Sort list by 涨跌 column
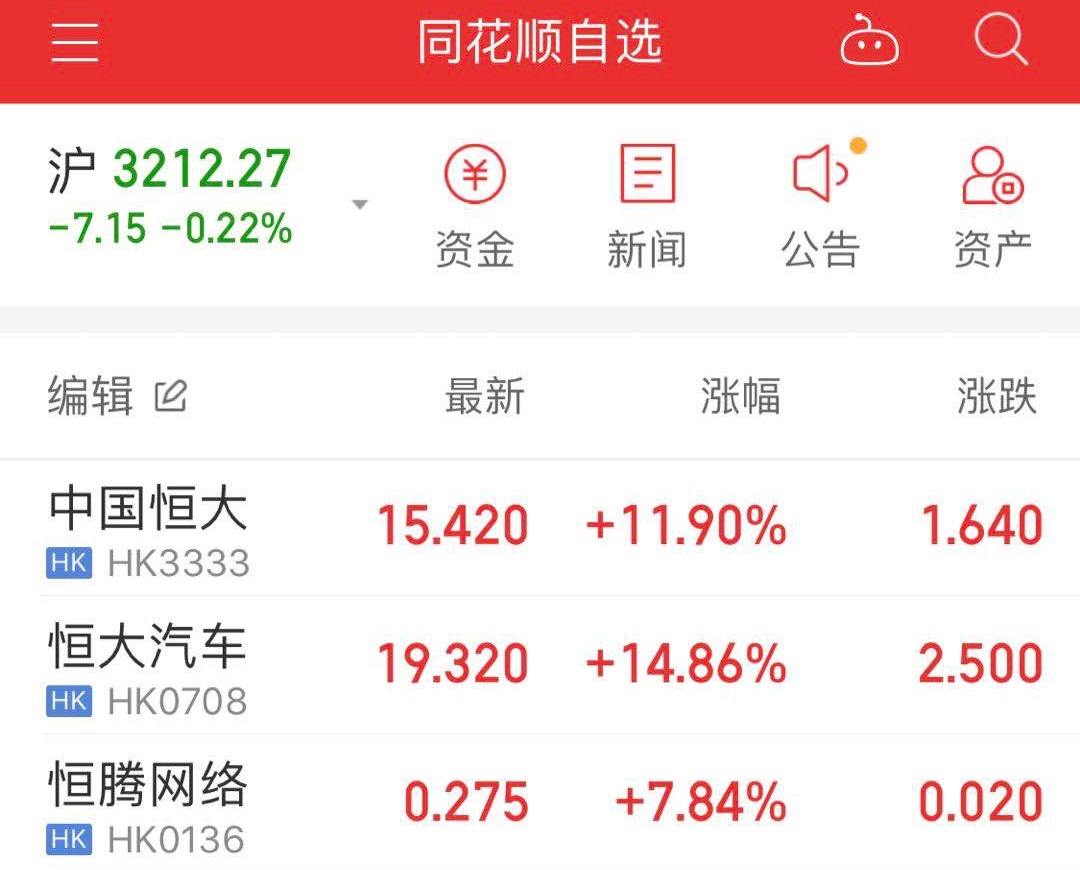Screen dimensions: 1080x870 click(996, 397)
